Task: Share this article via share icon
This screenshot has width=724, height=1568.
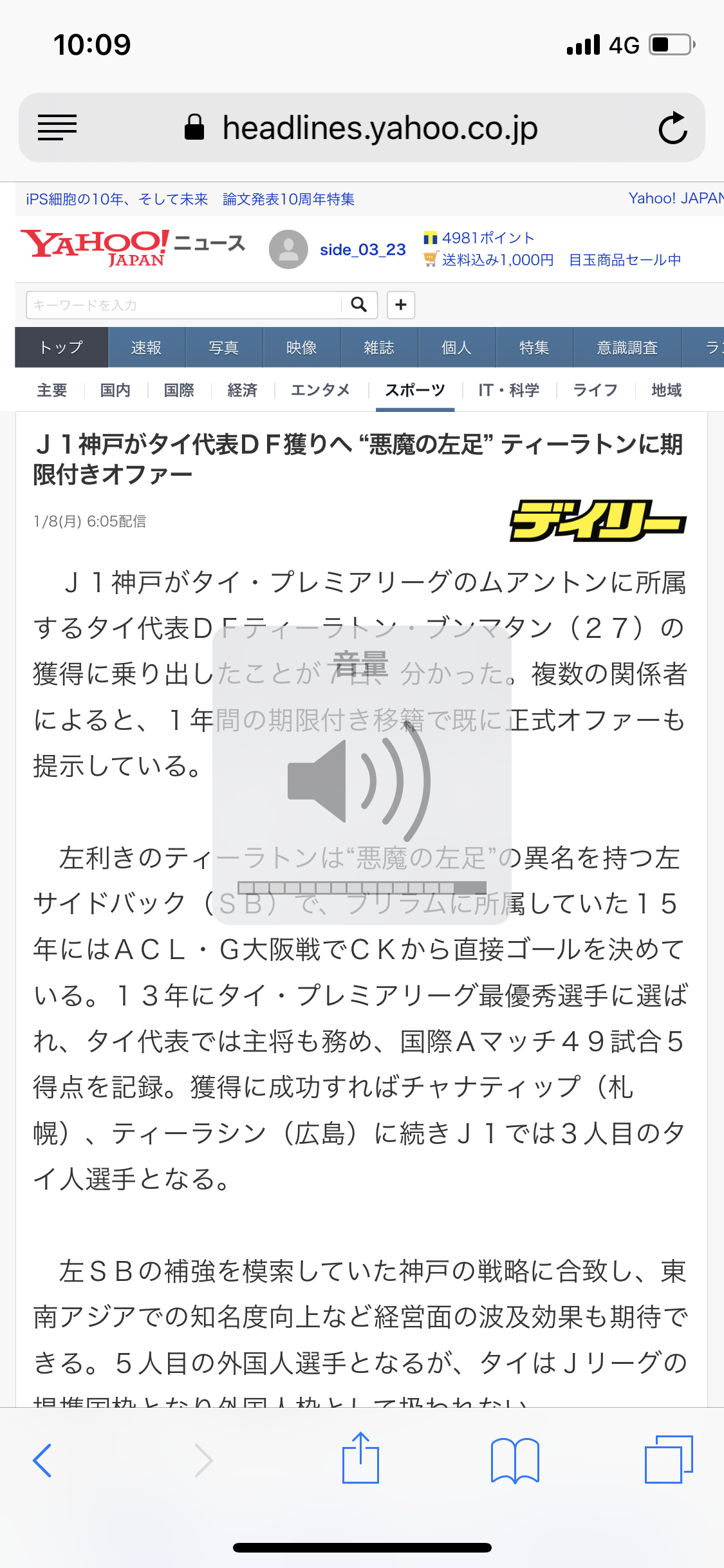Action: 360,1457
